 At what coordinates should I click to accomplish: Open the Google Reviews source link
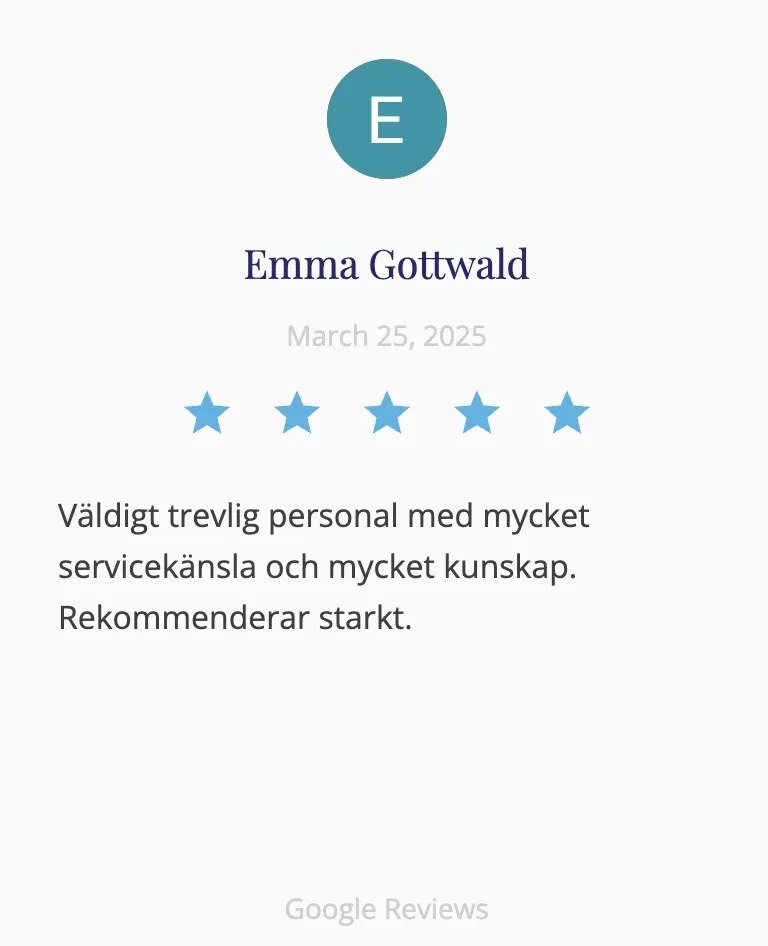[386, 909]
